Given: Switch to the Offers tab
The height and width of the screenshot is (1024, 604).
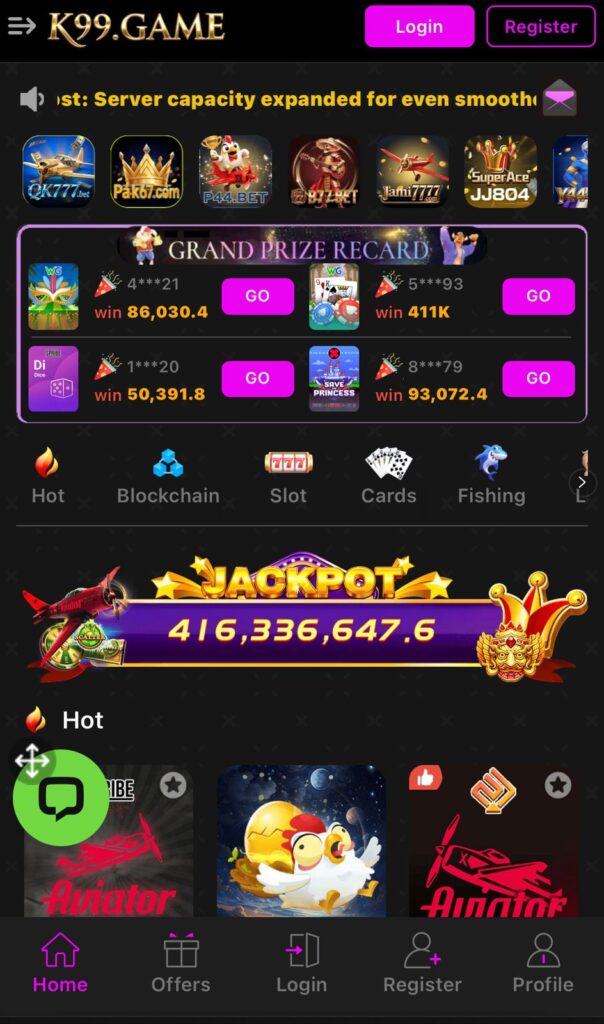Looking at the screenshot, I should (x=181, y=964).
